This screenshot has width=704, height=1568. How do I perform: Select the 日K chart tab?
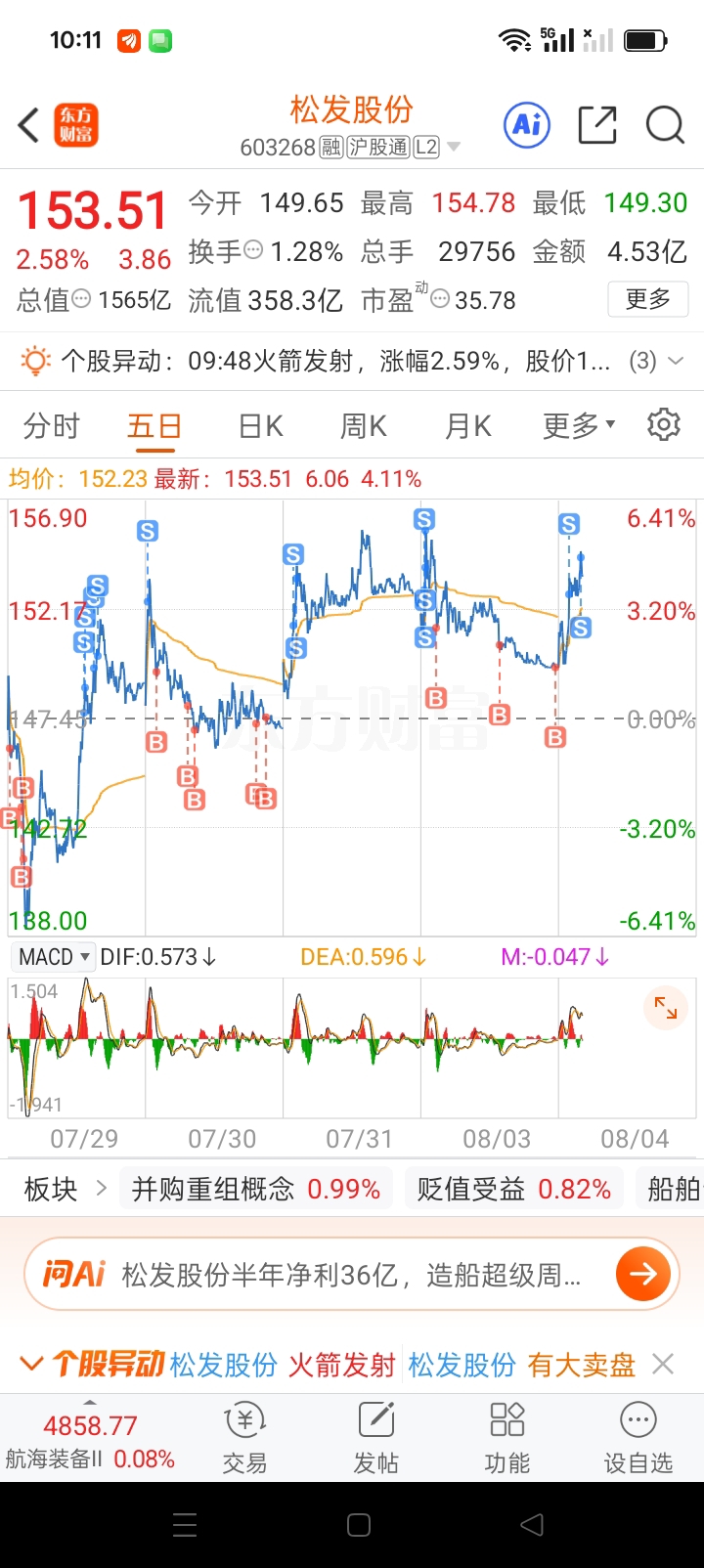click(x=261, y=426)
